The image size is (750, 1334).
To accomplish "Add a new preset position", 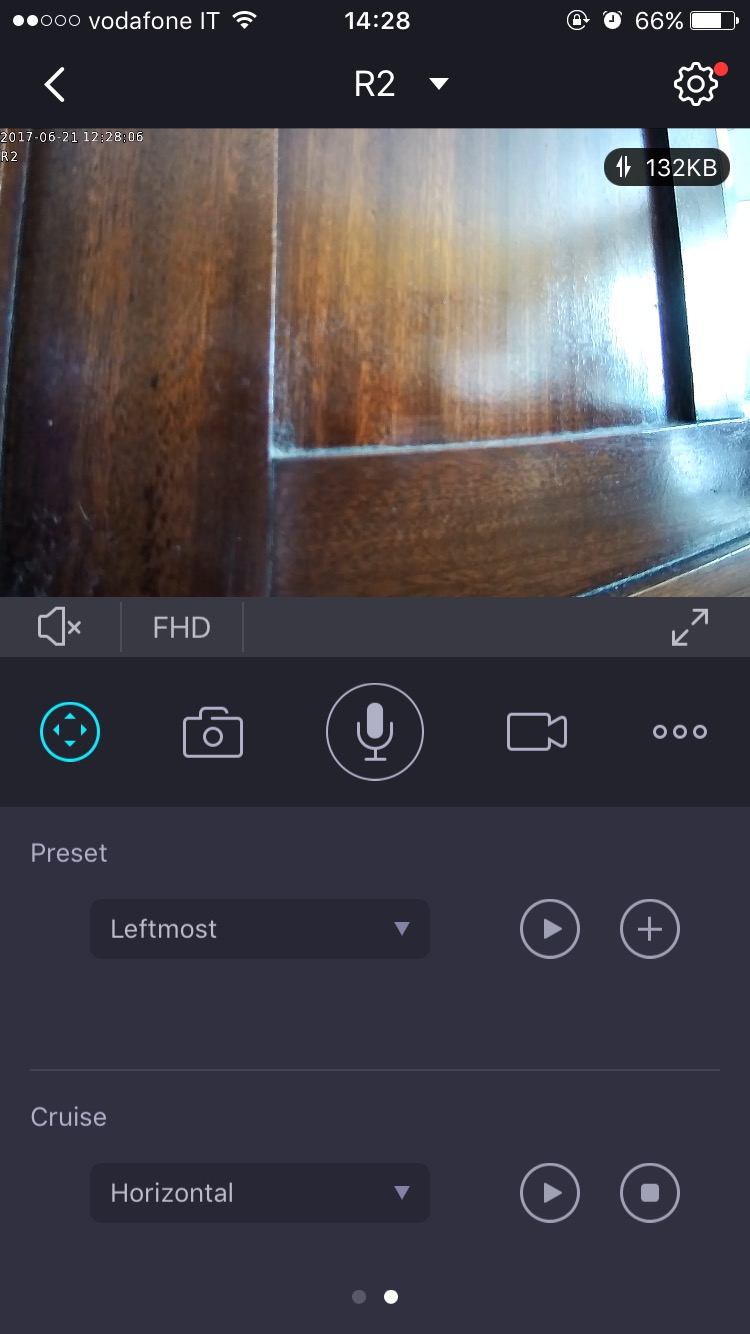I will pyautogui.click(x=650, y=929).
